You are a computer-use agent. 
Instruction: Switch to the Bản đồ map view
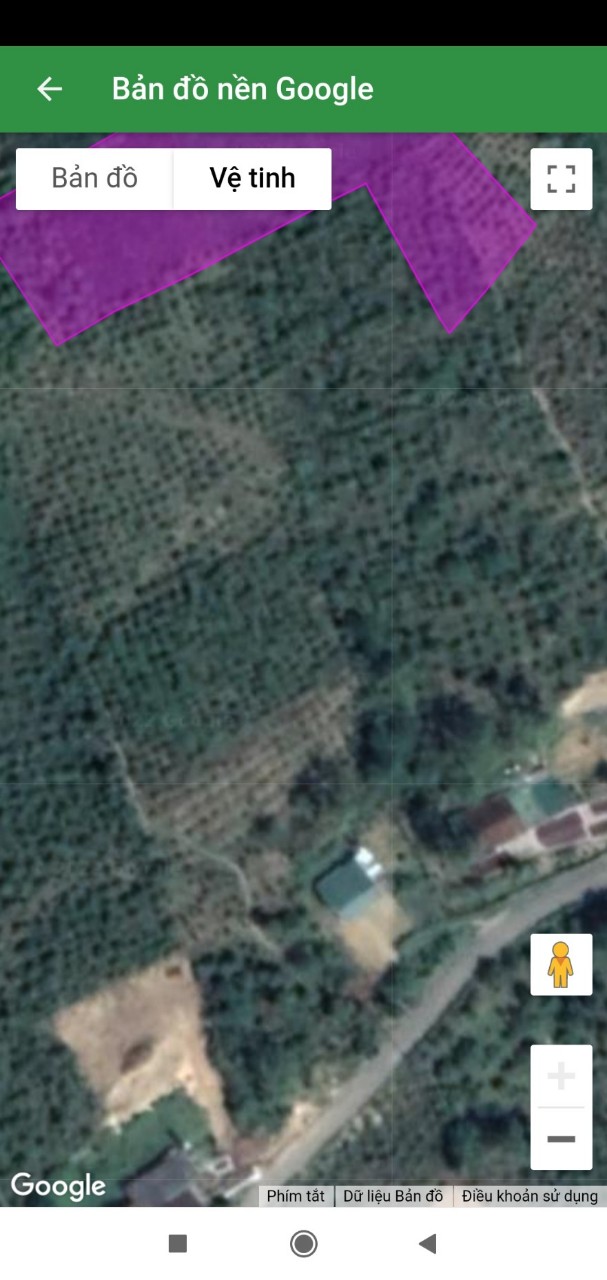95,179
